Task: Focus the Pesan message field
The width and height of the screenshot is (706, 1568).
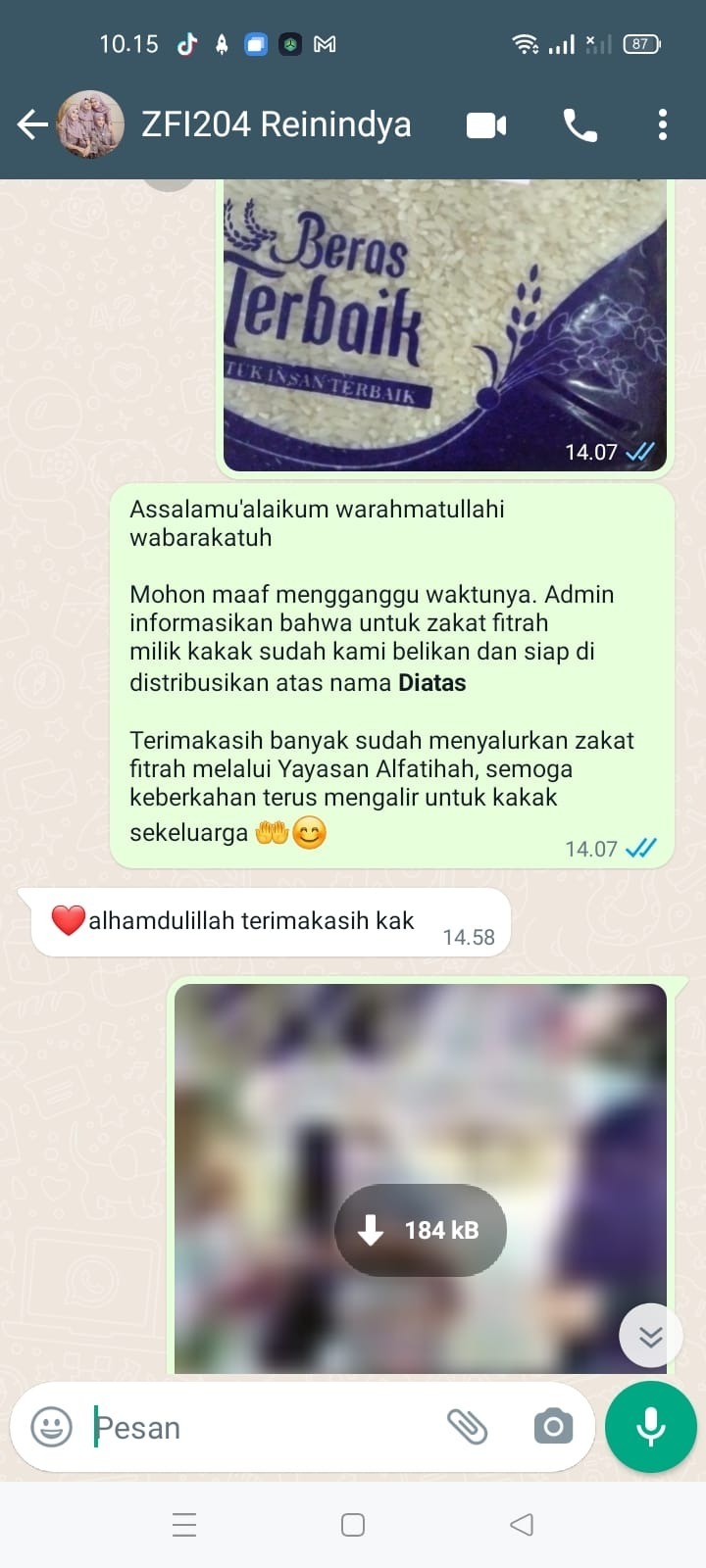Action: click(255, 1427)
